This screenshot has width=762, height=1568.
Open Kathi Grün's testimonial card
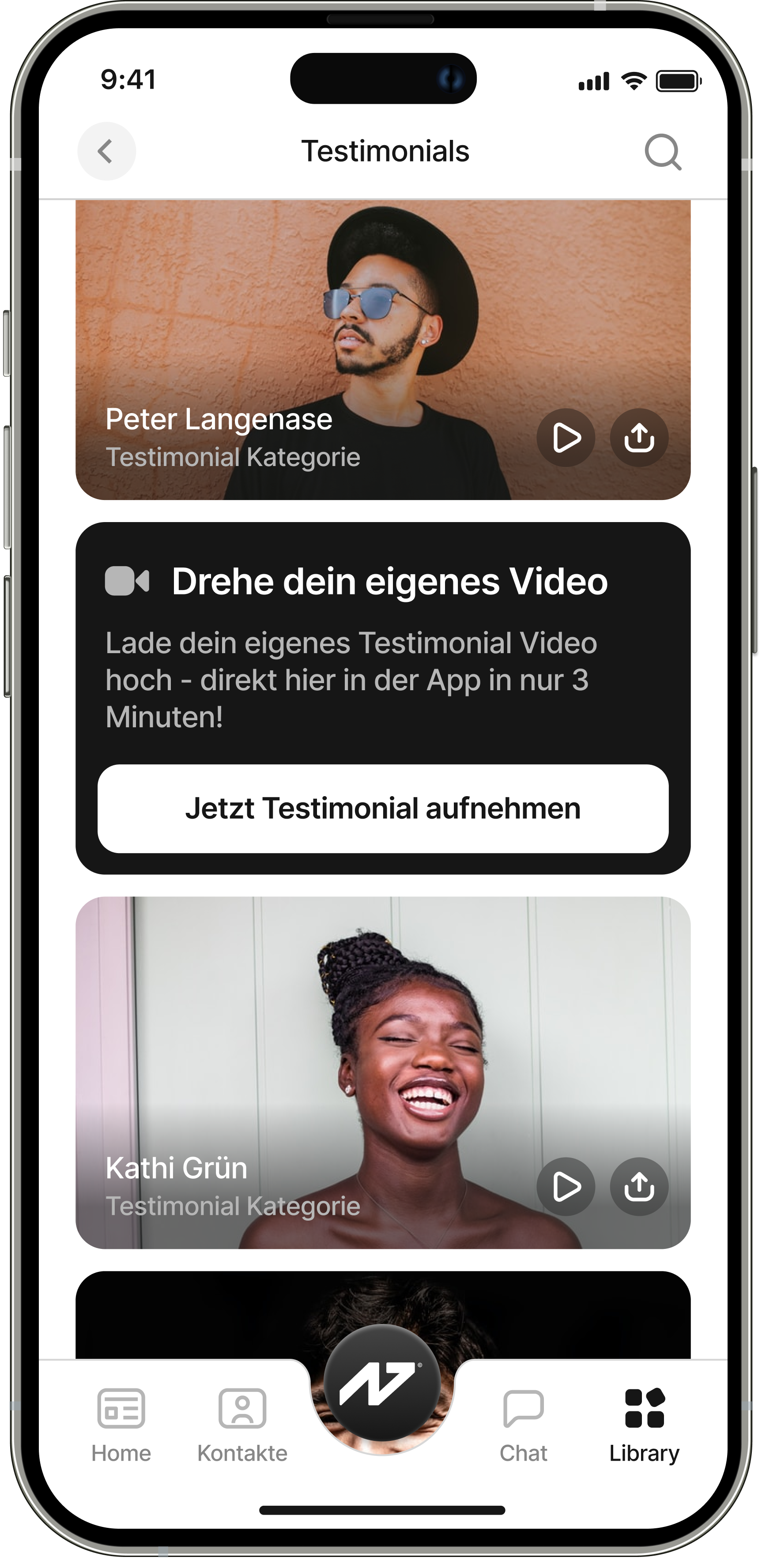click(305, 1035)
